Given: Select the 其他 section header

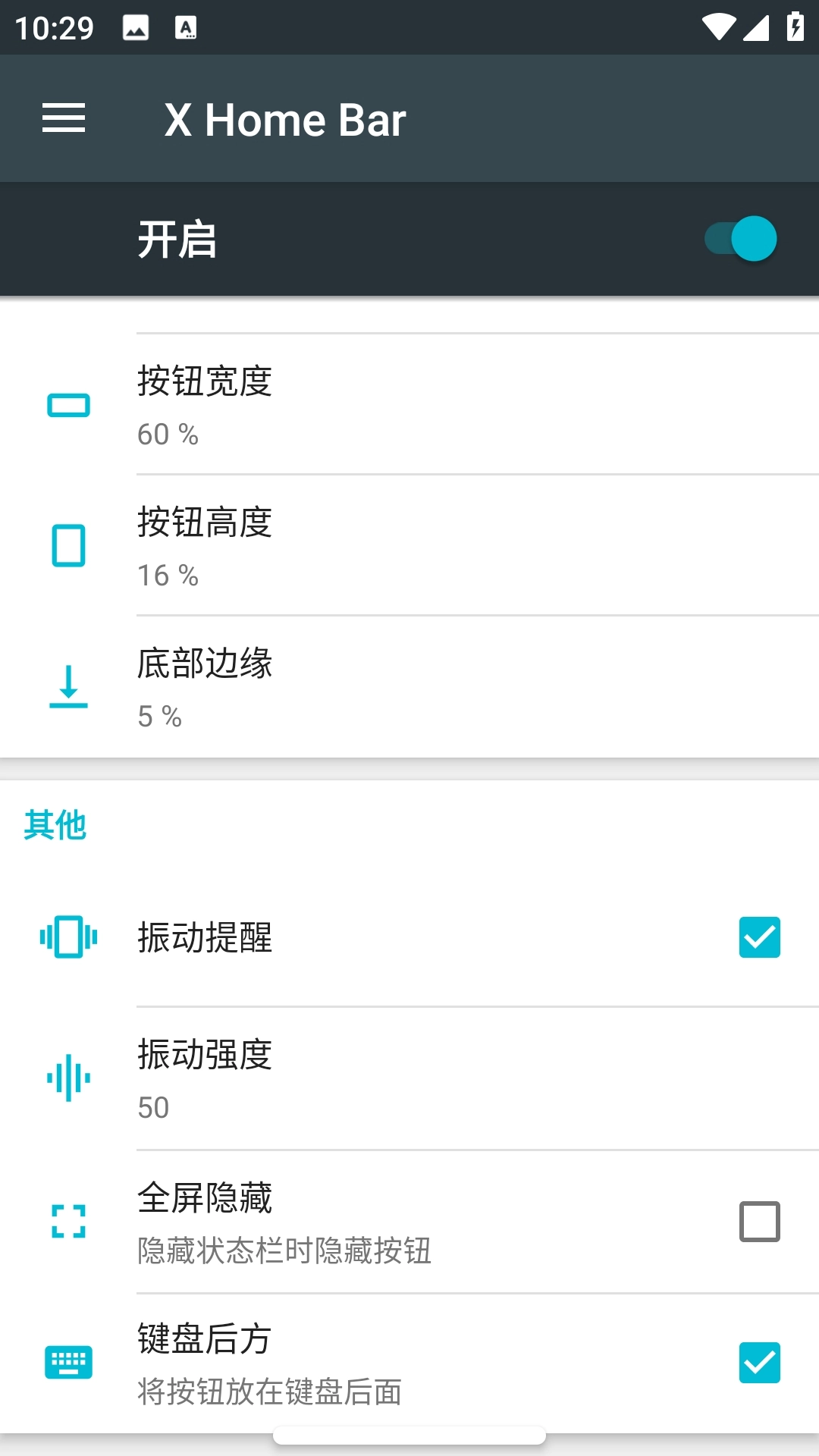Looking at the screenshot, I should 56,826.
